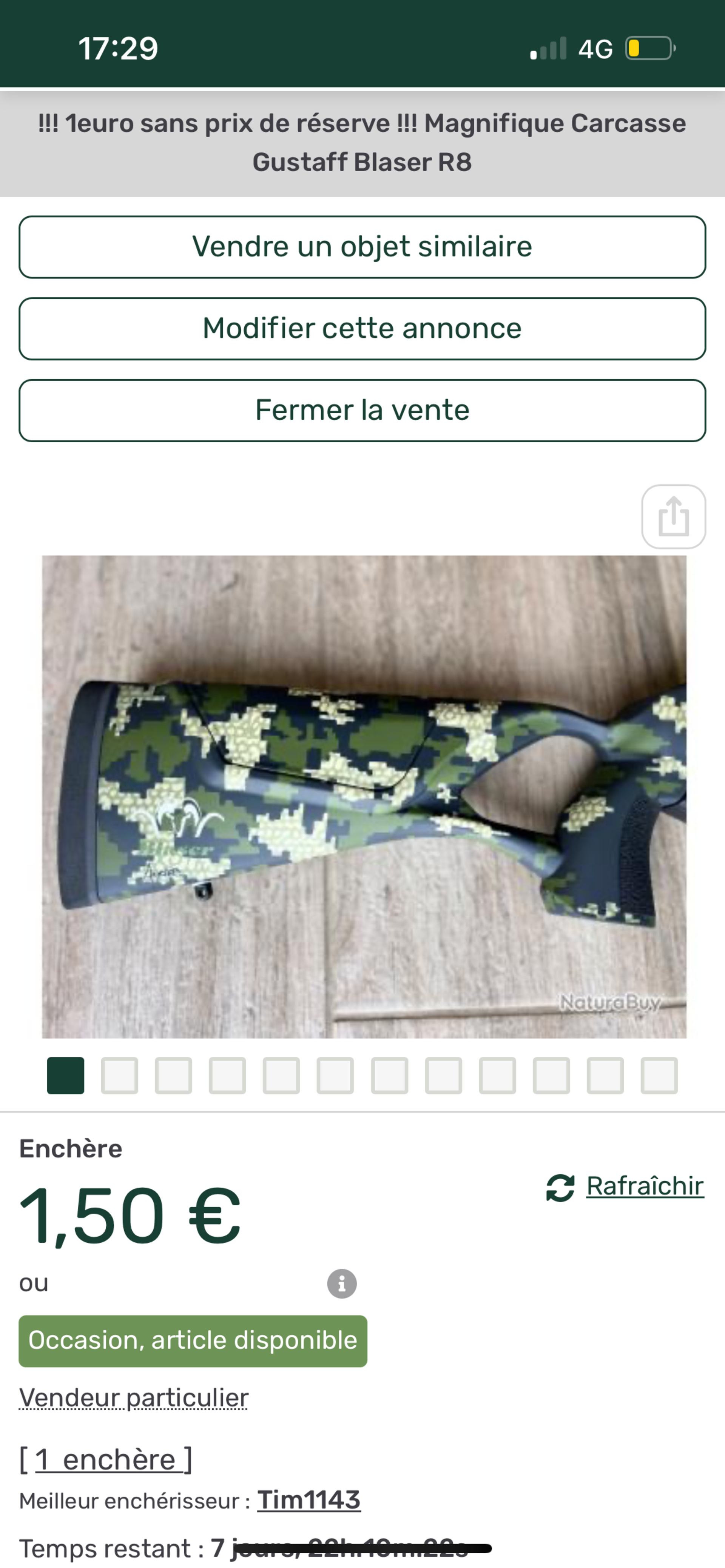This screenshot has width=725, height=1568.
Task: Select the second photo indicator
Action: click(x=119, y=1076)
